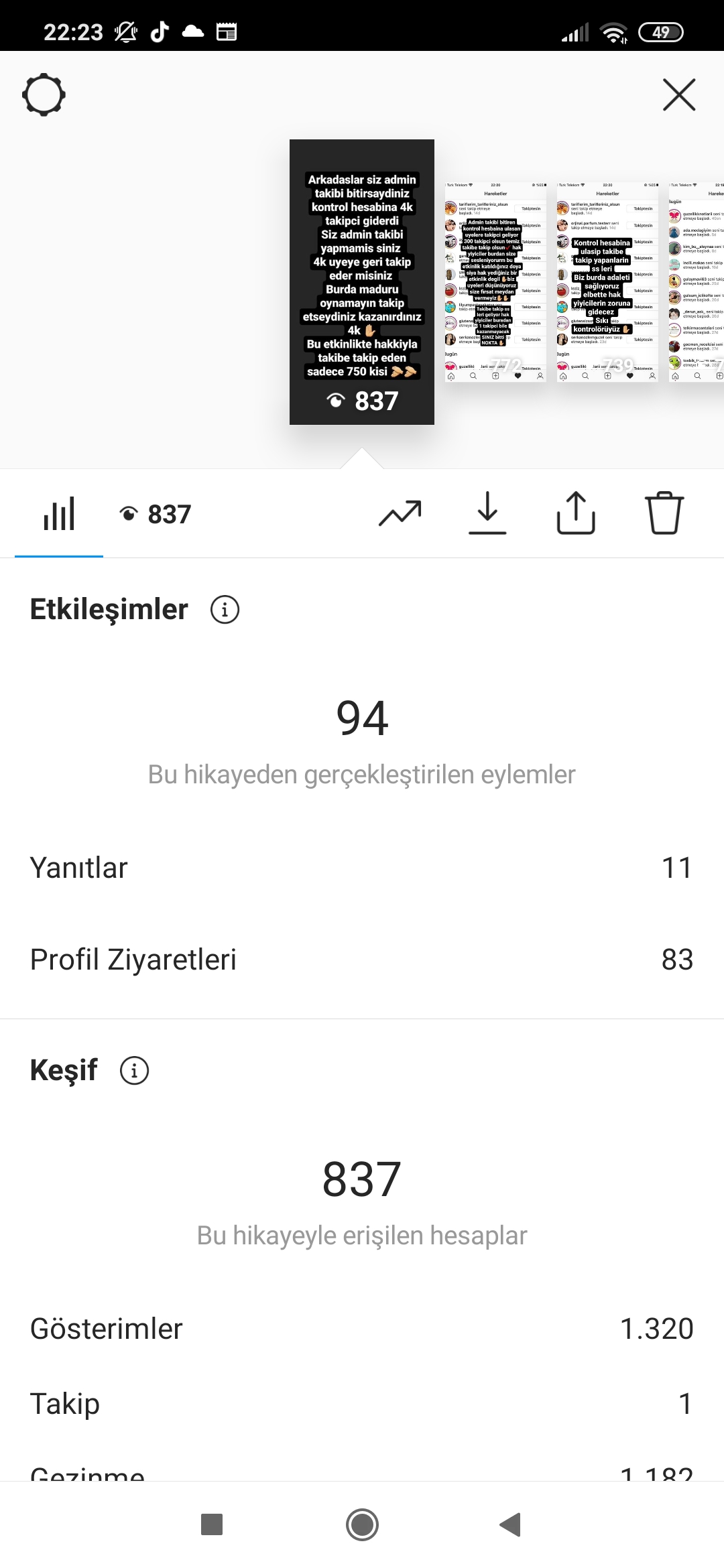This screenshot has width=724, height=1568.
Task: Download this story
Action: (x=487, y=513)
